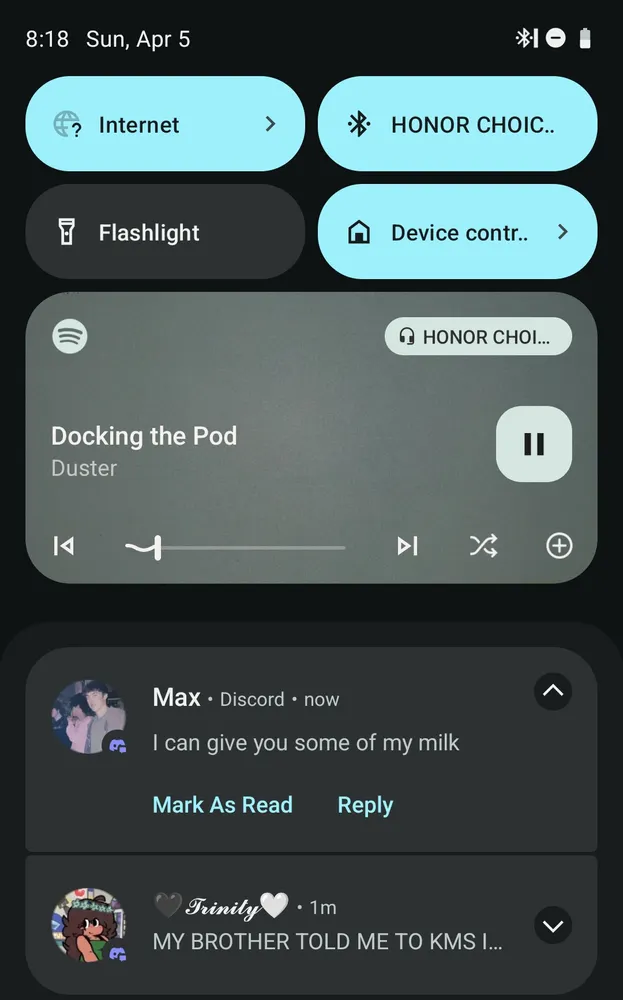Open Max's milk message notification
623x1000 pixels.
tap(305, 743)
